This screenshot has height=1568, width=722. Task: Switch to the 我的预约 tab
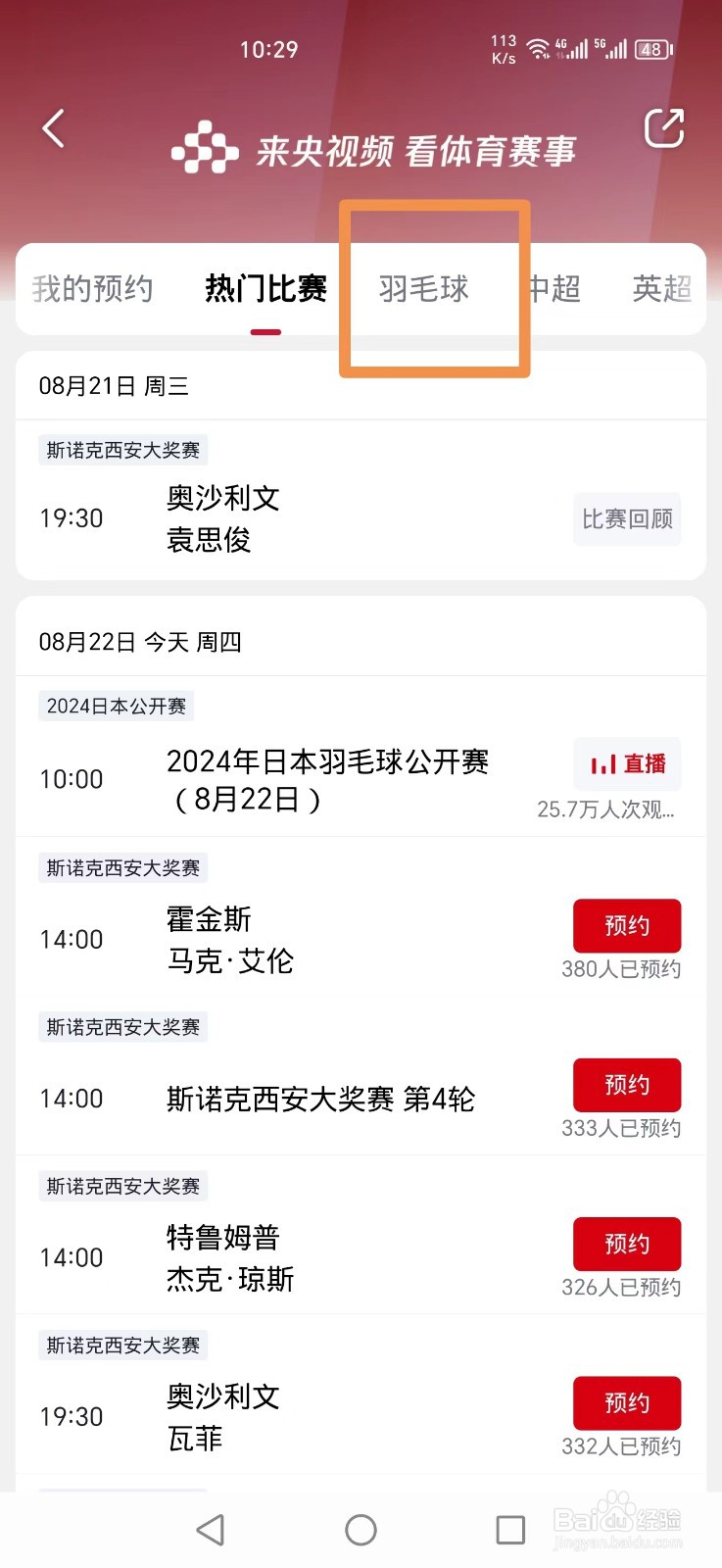92,289
